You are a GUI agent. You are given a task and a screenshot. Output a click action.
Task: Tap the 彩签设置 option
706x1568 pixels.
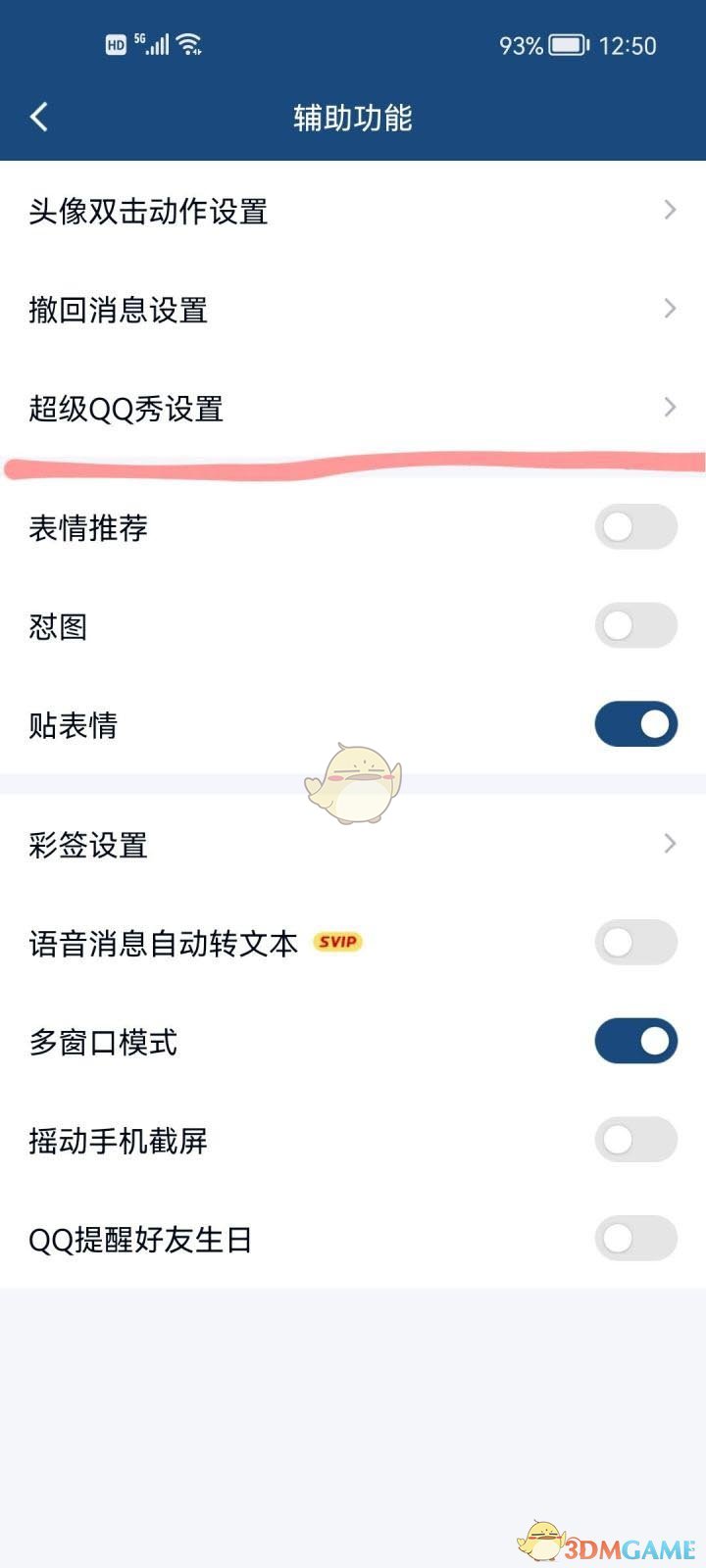coord(88,844)
